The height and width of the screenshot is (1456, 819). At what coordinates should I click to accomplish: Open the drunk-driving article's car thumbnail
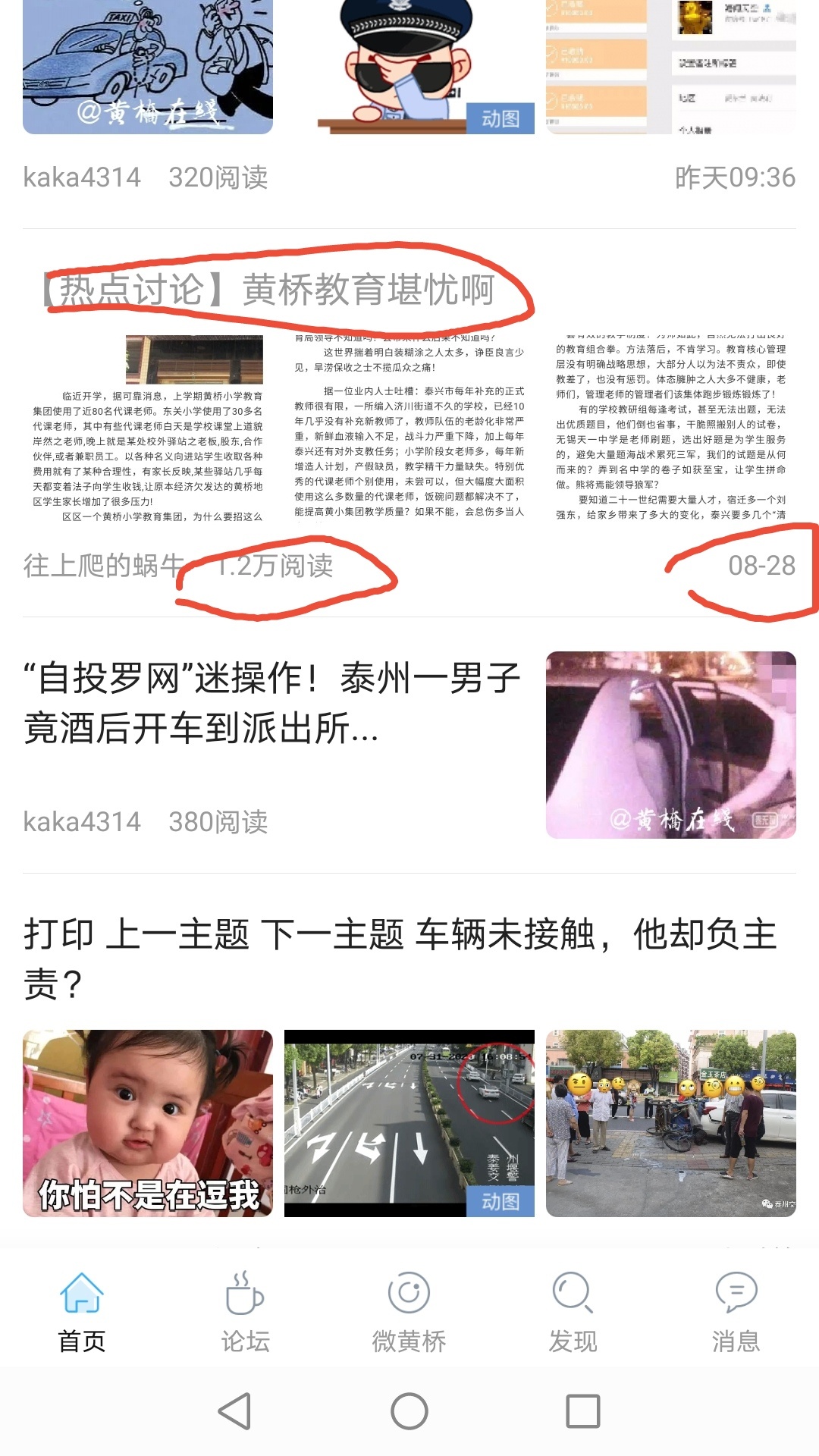click(671, 745)
